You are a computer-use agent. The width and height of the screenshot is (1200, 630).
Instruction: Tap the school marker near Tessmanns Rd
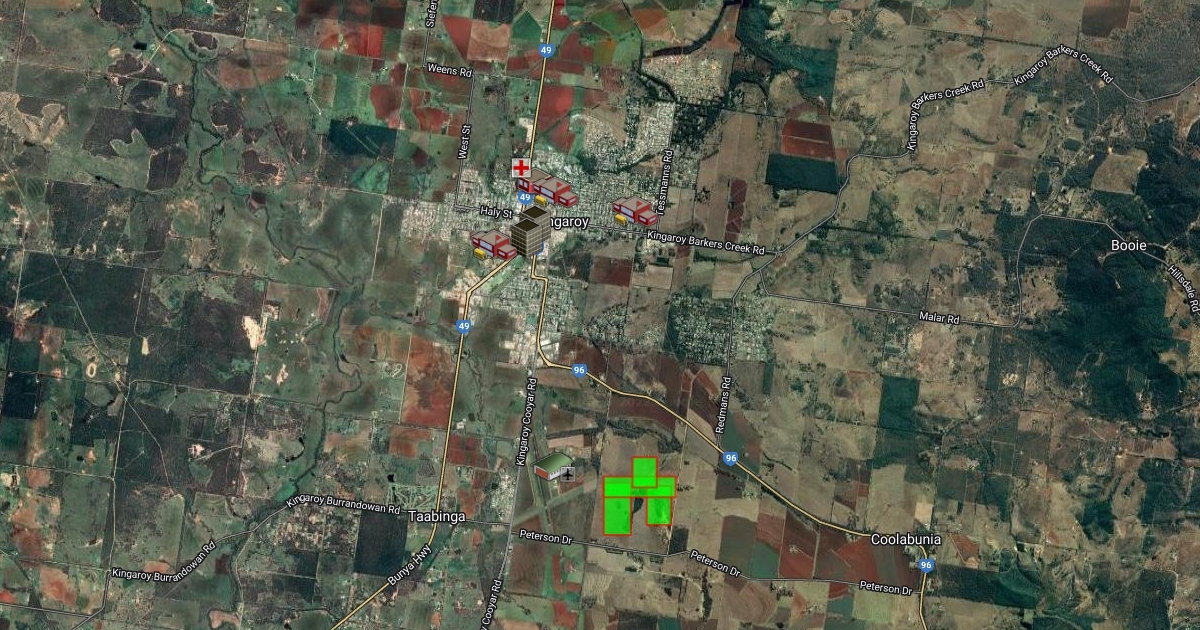coord(634,212)
